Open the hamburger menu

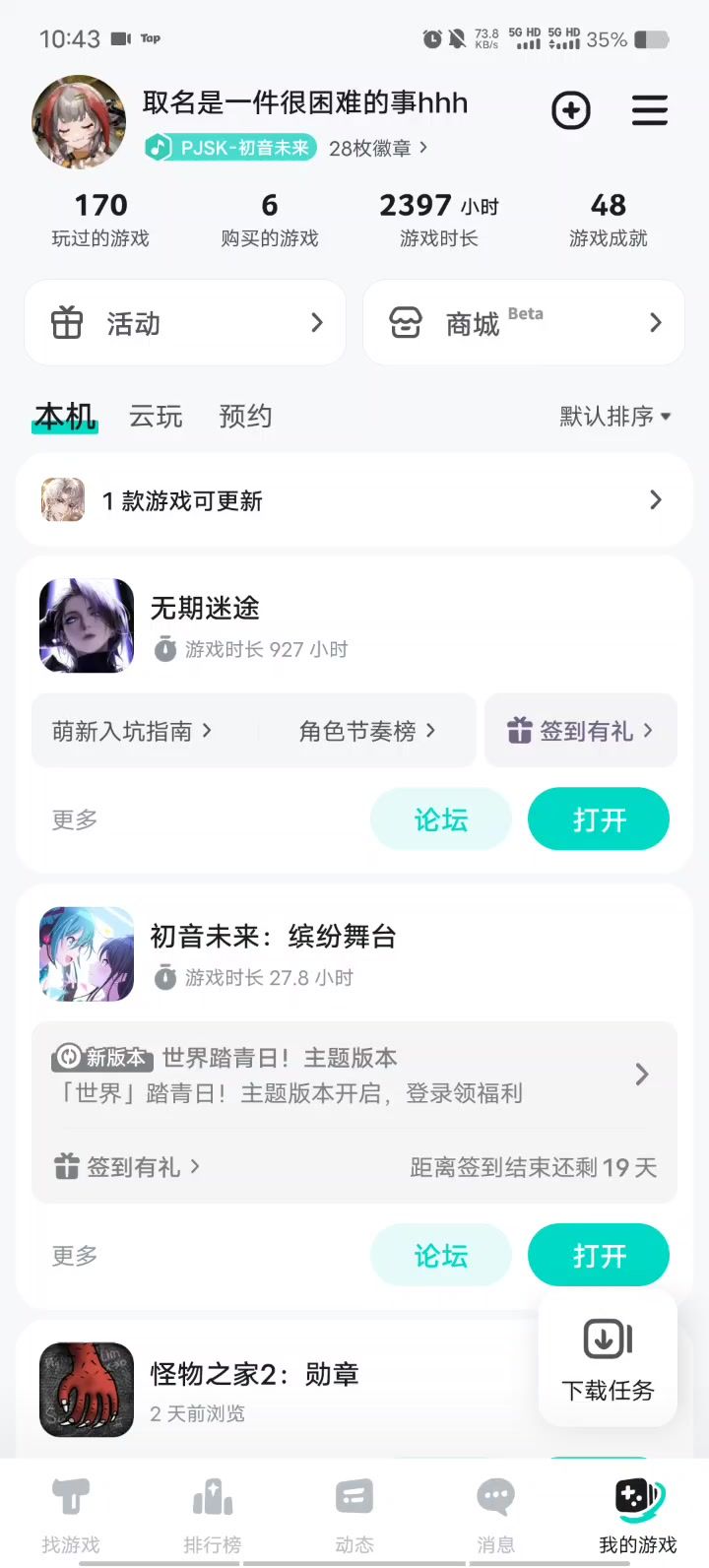pos(650,110)
